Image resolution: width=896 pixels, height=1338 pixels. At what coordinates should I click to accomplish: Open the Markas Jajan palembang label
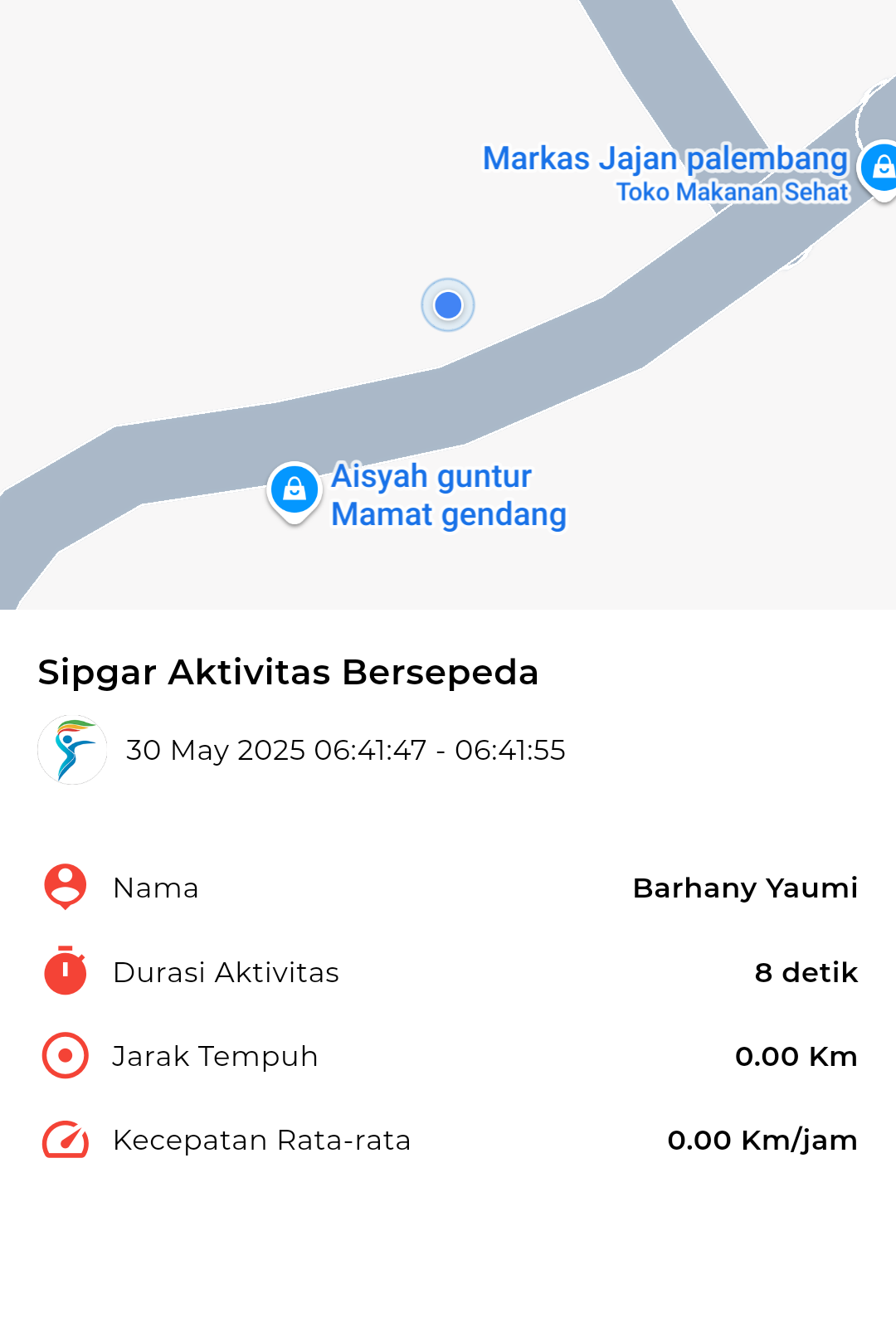664,158
